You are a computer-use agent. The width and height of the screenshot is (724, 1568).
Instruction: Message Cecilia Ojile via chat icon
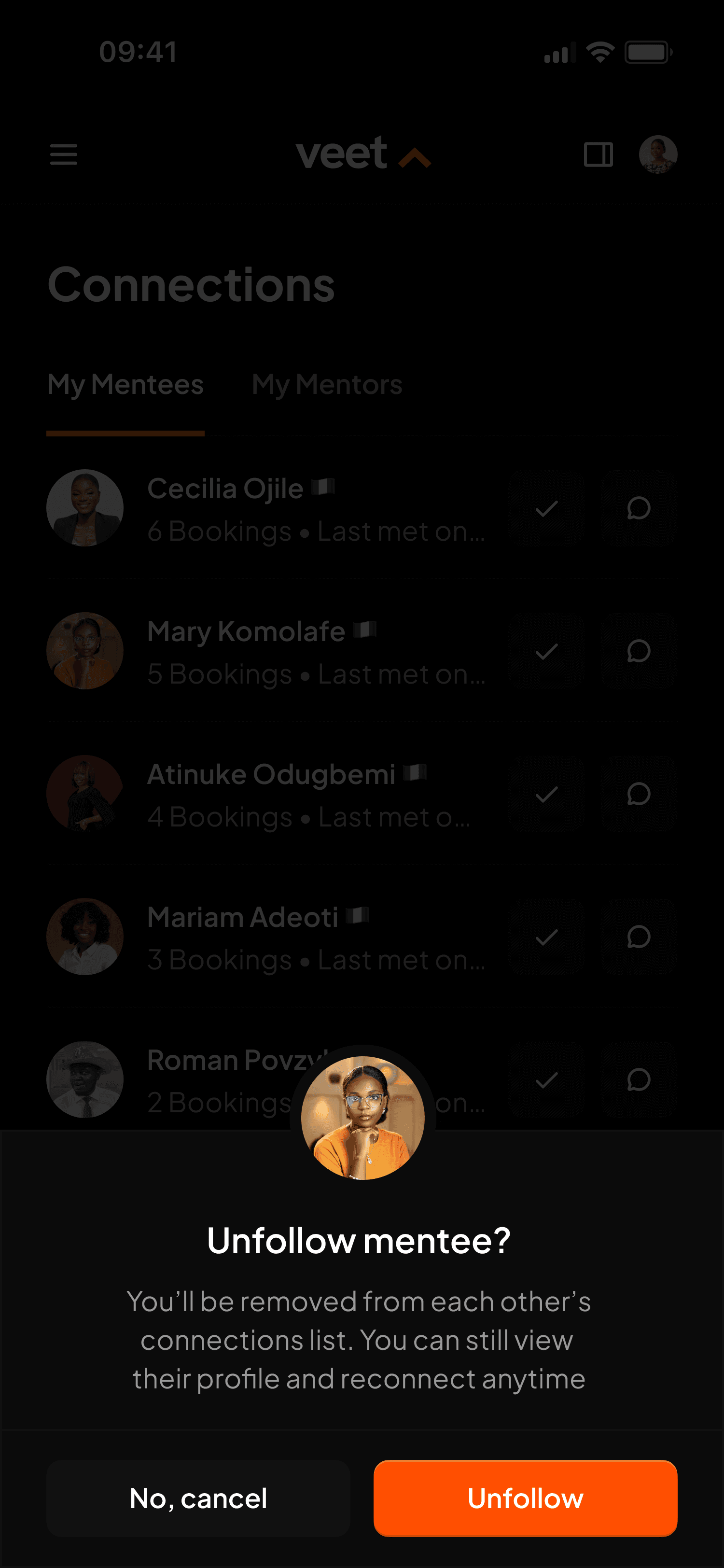point(638,508)
